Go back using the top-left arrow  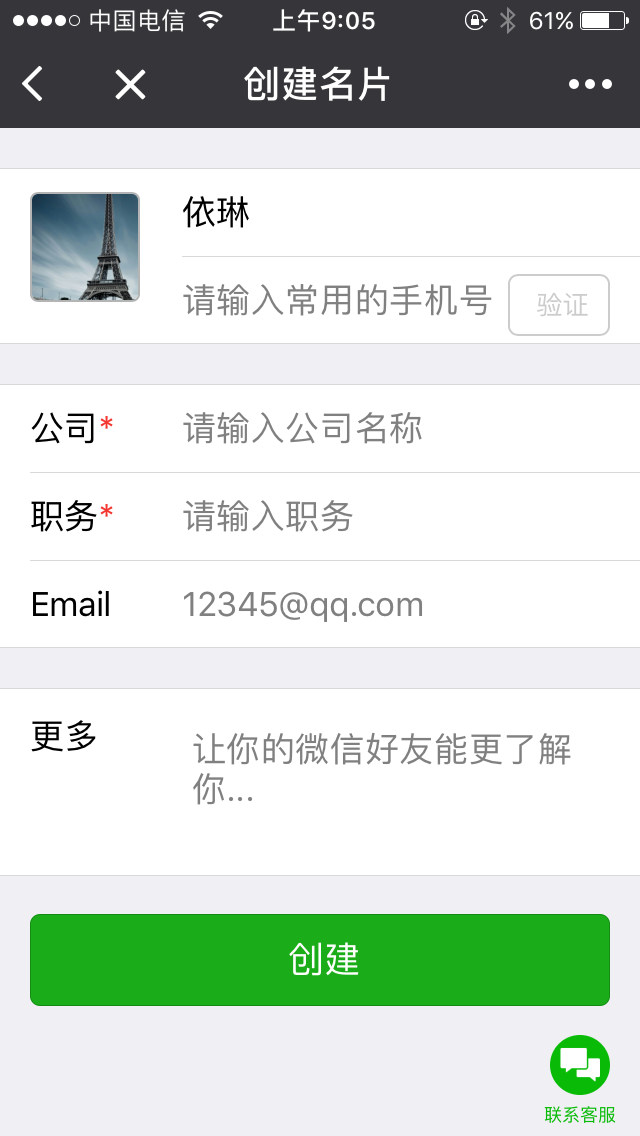(x=33, y=84)
